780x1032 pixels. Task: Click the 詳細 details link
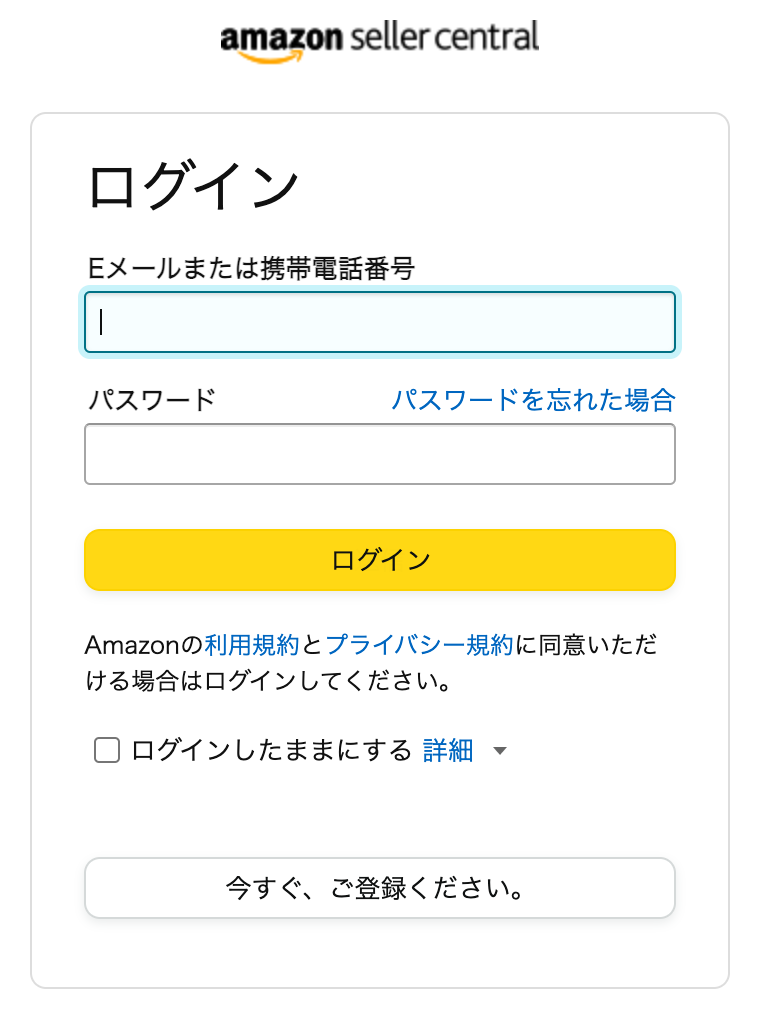[450, 751]
